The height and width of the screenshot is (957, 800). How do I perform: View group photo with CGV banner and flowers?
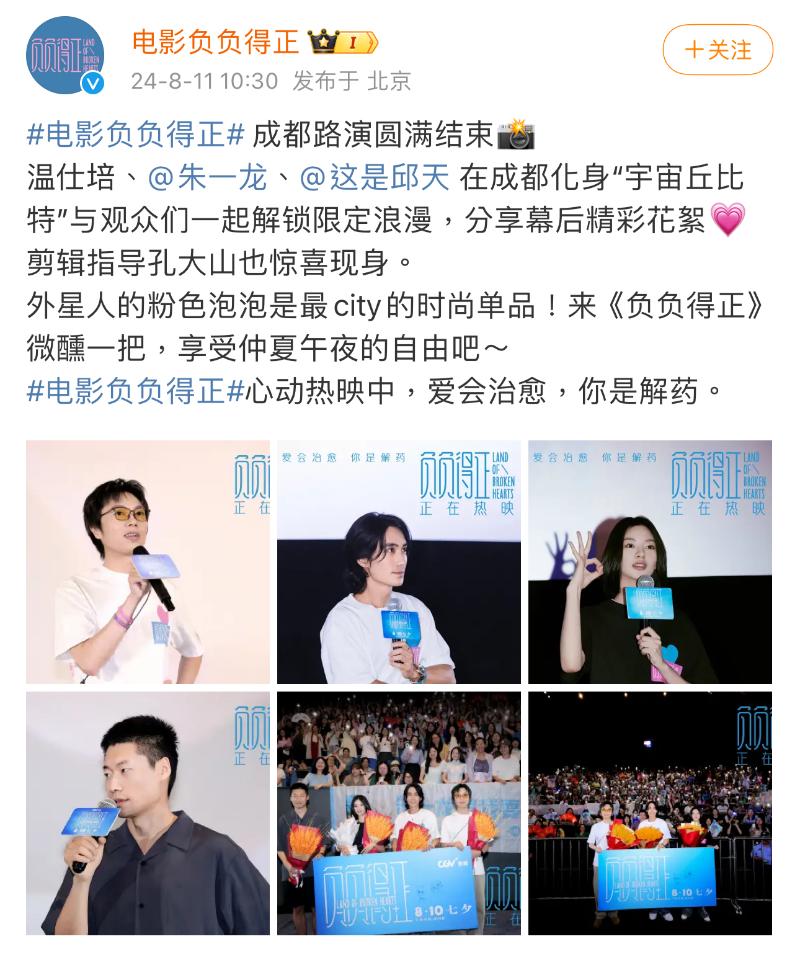pos(399,813)
